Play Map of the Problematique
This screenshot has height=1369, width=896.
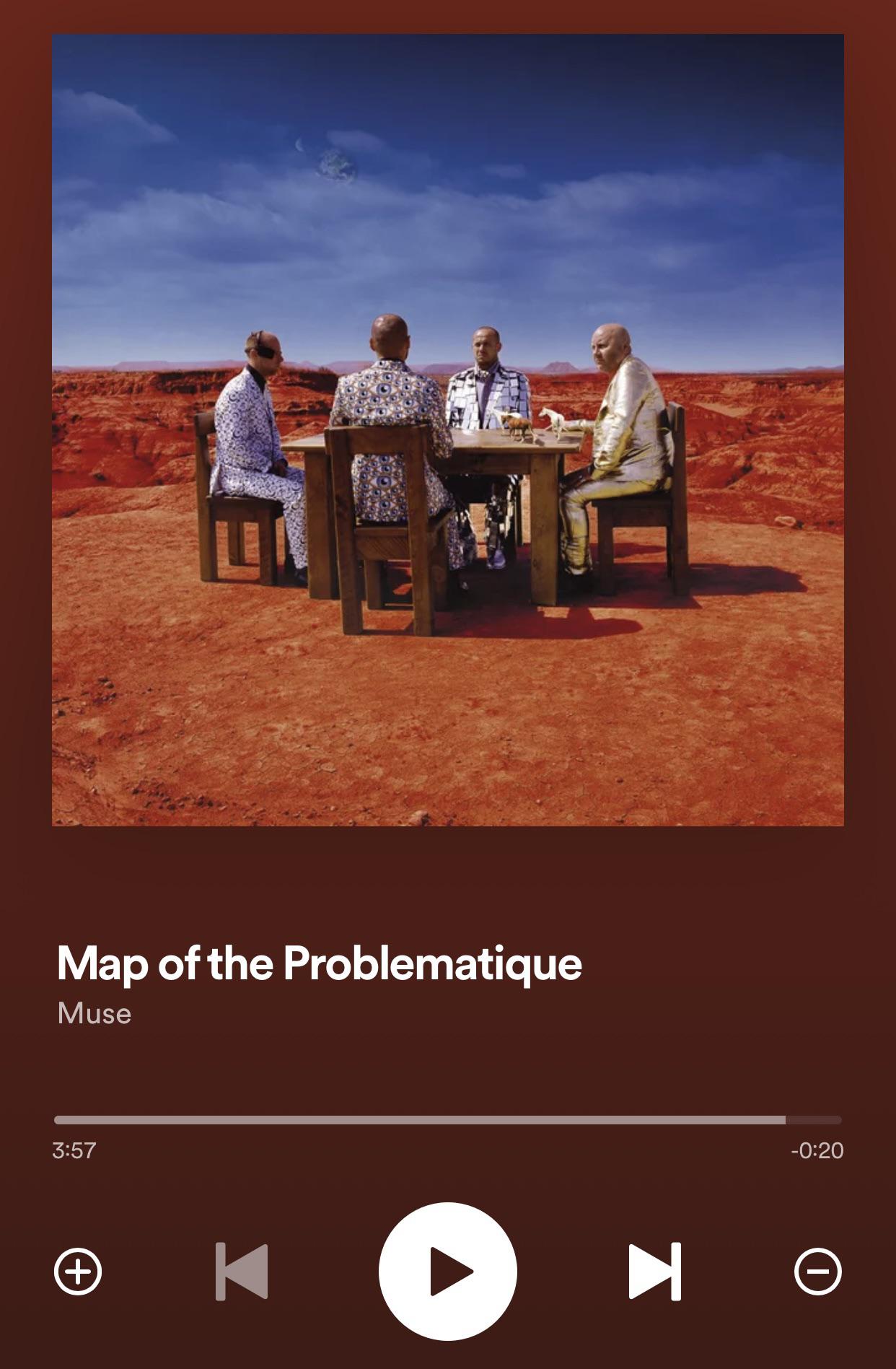click(447, 1271)
